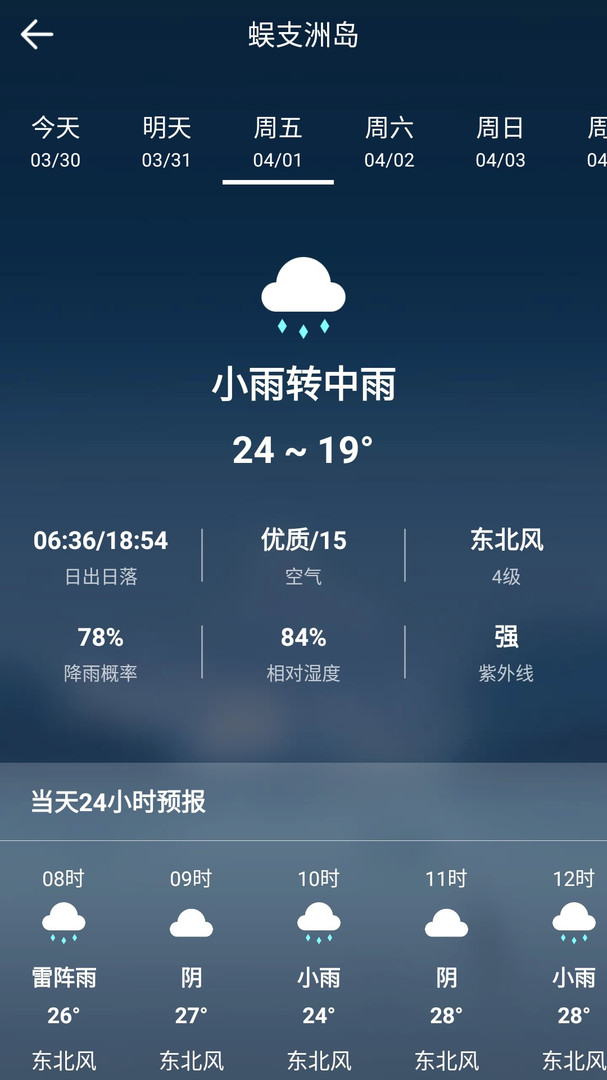Viewport: 607px width, 1080px height.
Task: Switch to the 今天 03/30 tab
Action: 55,142
